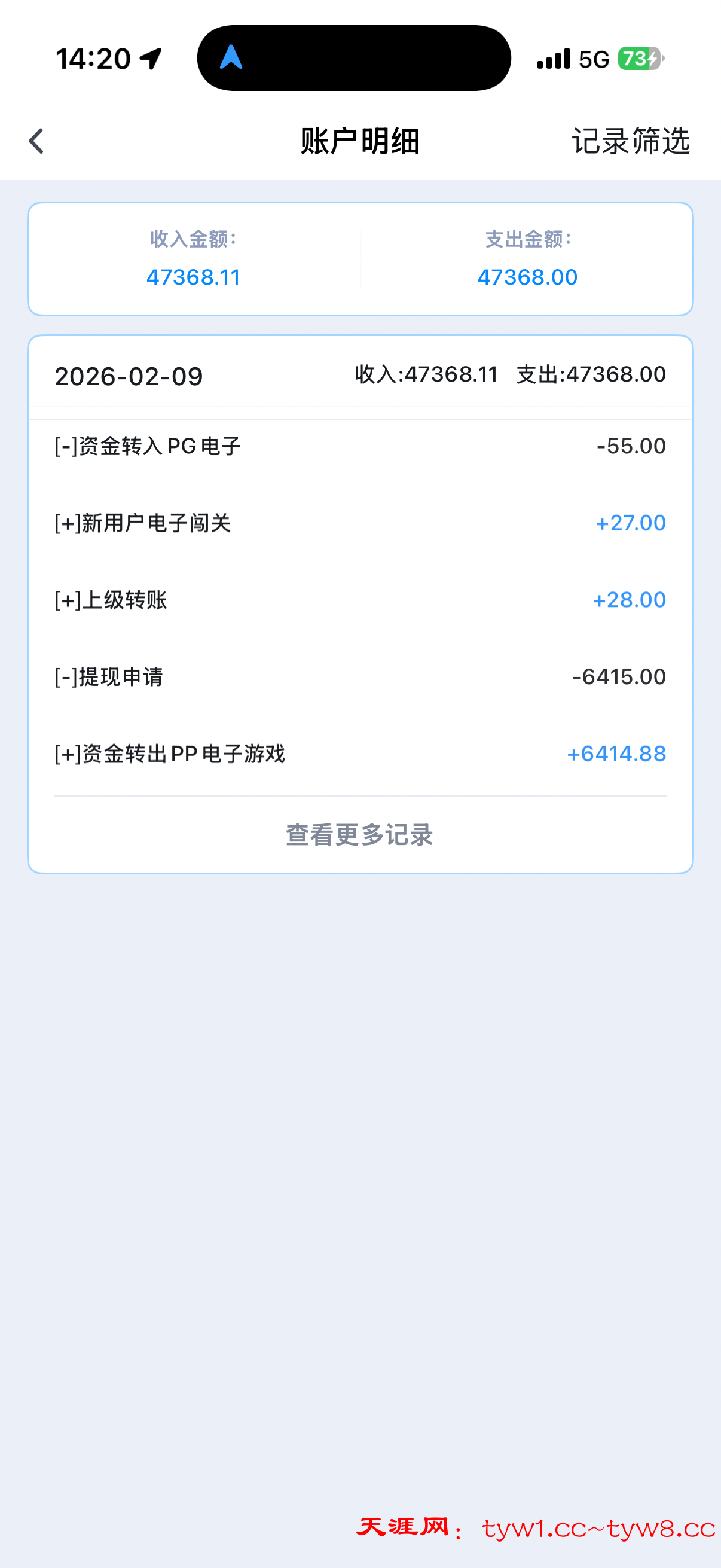Select the 新用户电子闯关 +27.00 entry
Image resolution: width=721 pixels, height=1568 pixels.
click(x=359, y=522)
